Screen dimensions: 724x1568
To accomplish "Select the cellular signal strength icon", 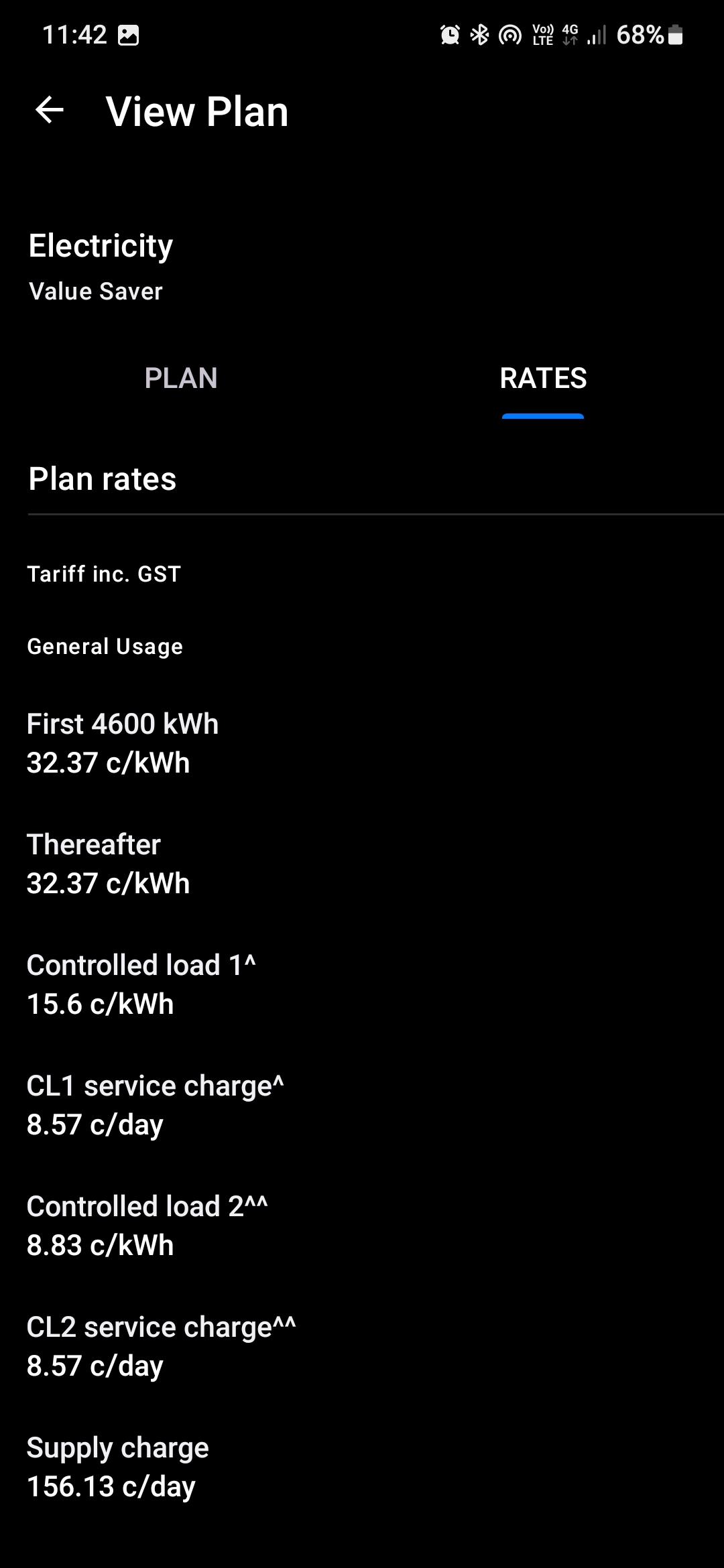I will (x=598, y=34).
